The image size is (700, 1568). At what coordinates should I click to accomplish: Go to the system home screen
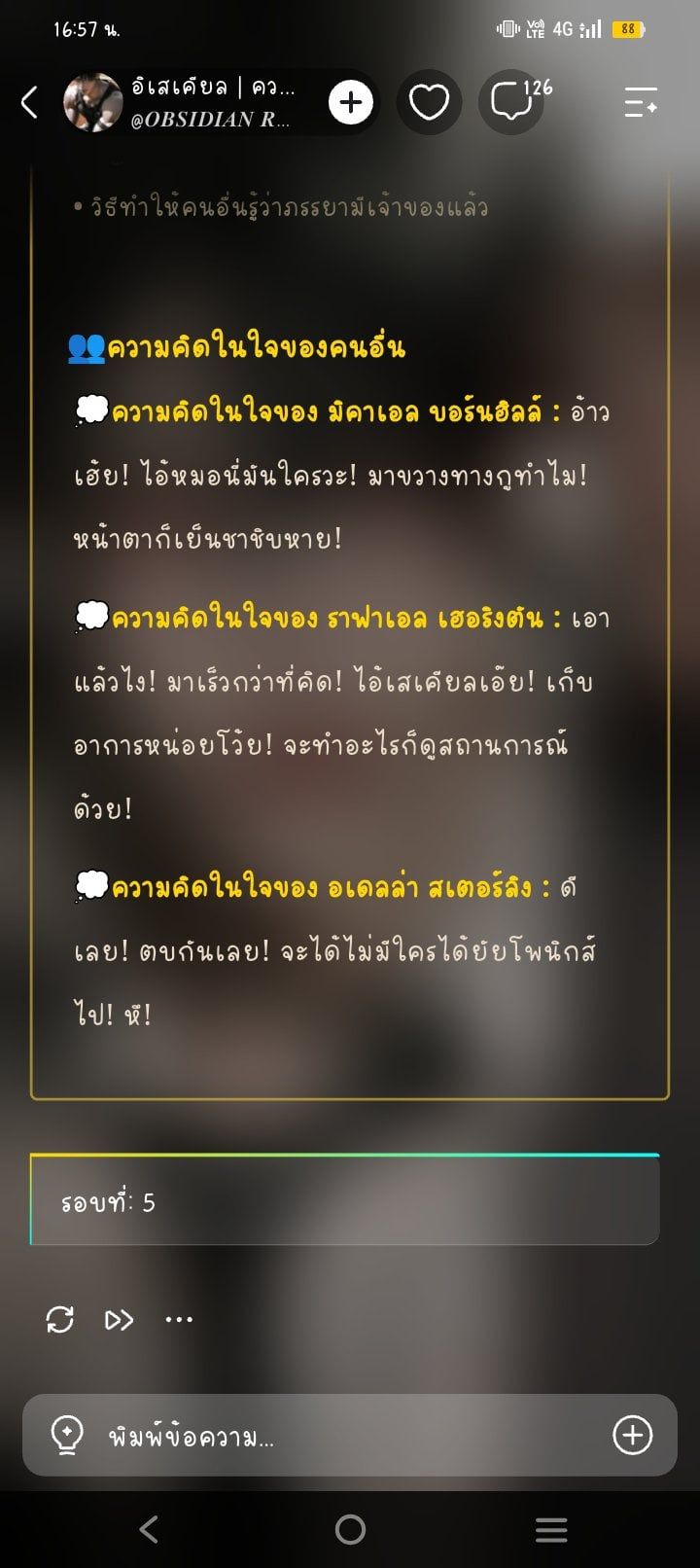coord(350,1529)
